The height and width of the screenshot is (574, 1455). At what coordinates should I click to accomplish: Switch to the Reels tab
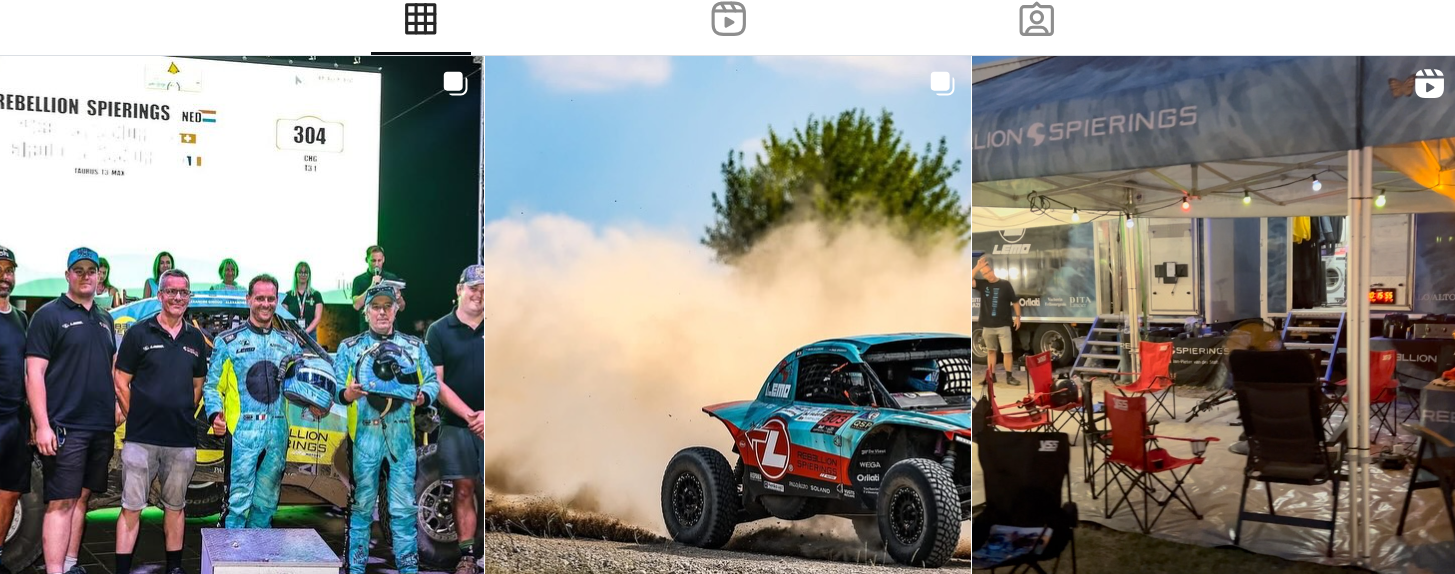click(x=728, y=20)
